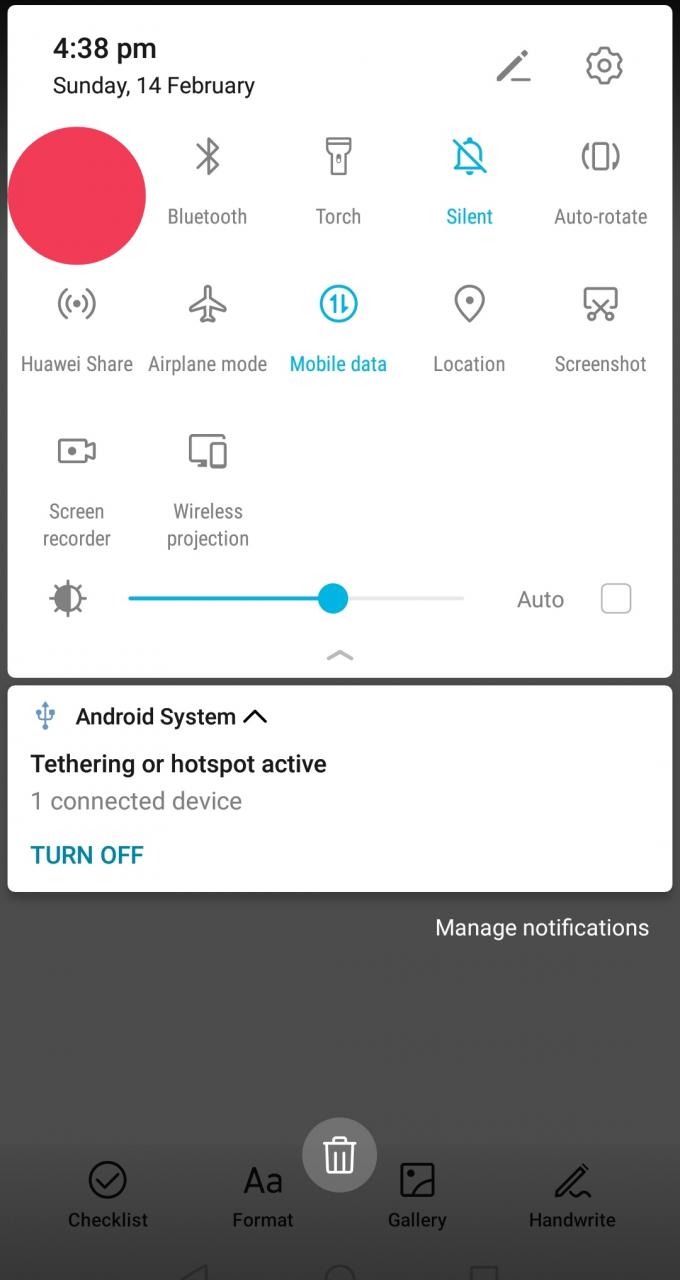Enable Auto-rotate
The height and width of the screenshot is (1280, 680).
point(600,157)
